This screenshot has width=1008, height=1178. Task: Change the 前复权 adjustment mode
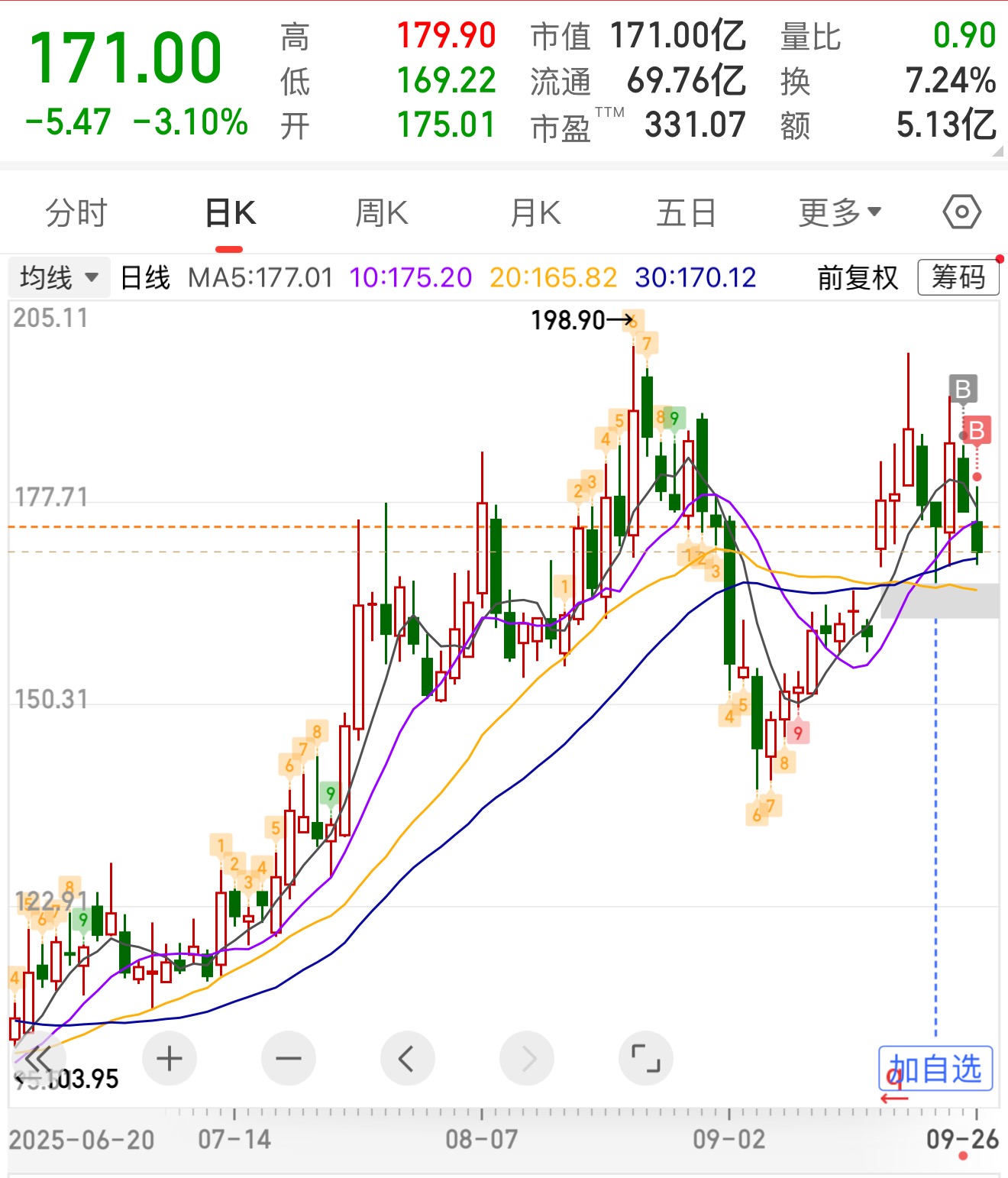point(858,277)
